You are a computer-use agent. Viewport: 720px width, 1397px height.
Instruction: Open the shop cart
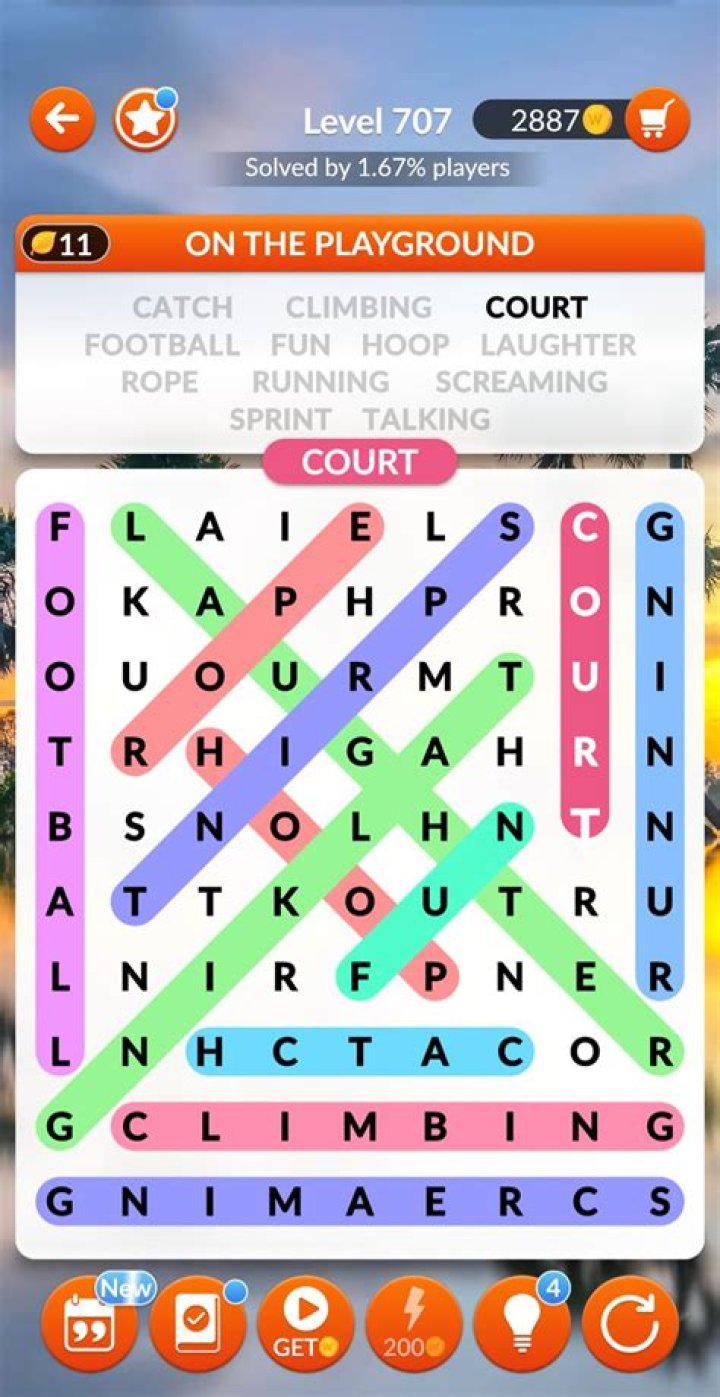tap(657, 121)
